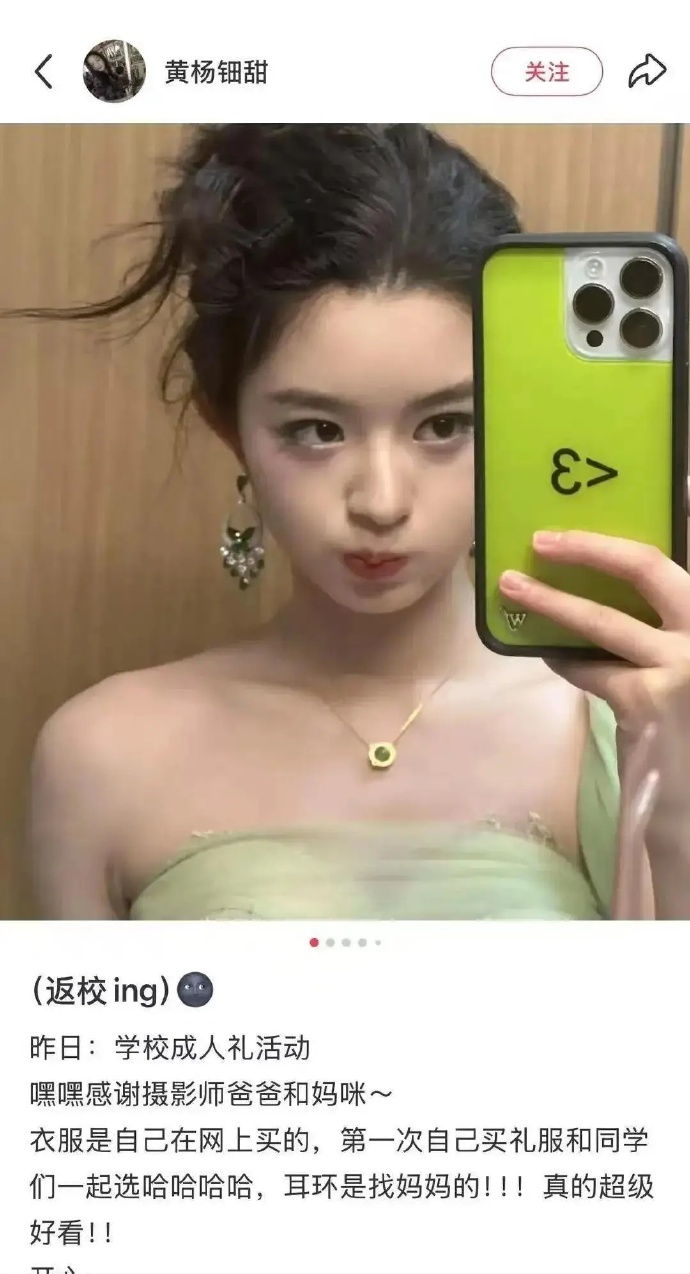Open 黄杨钿甜's profile avatar
Image resolution: width=690 pixels, height=1274 pixels.
114,72
